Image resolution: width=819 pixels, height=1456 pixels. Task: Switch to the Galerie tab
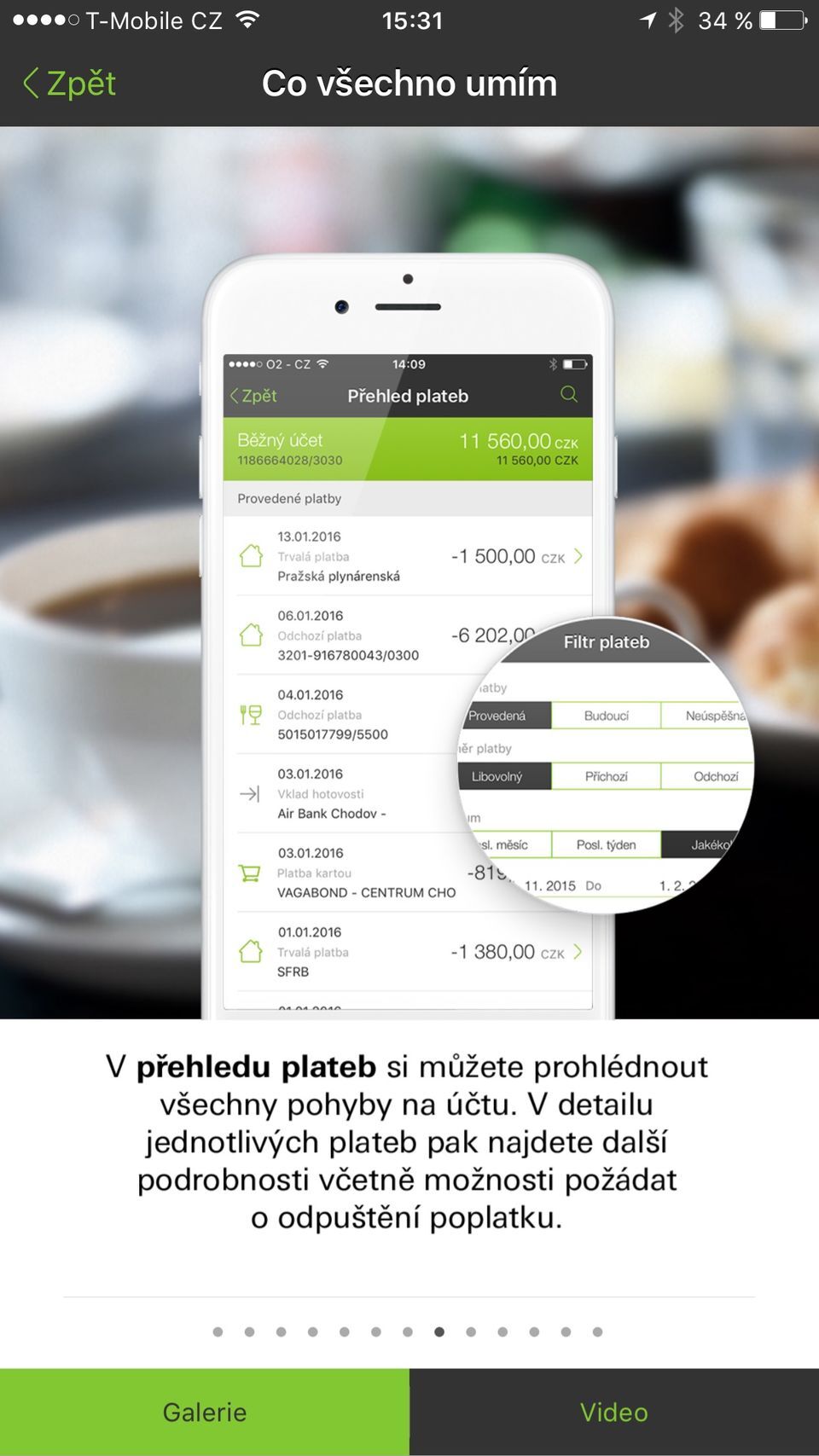click(x=205, y=1412)
